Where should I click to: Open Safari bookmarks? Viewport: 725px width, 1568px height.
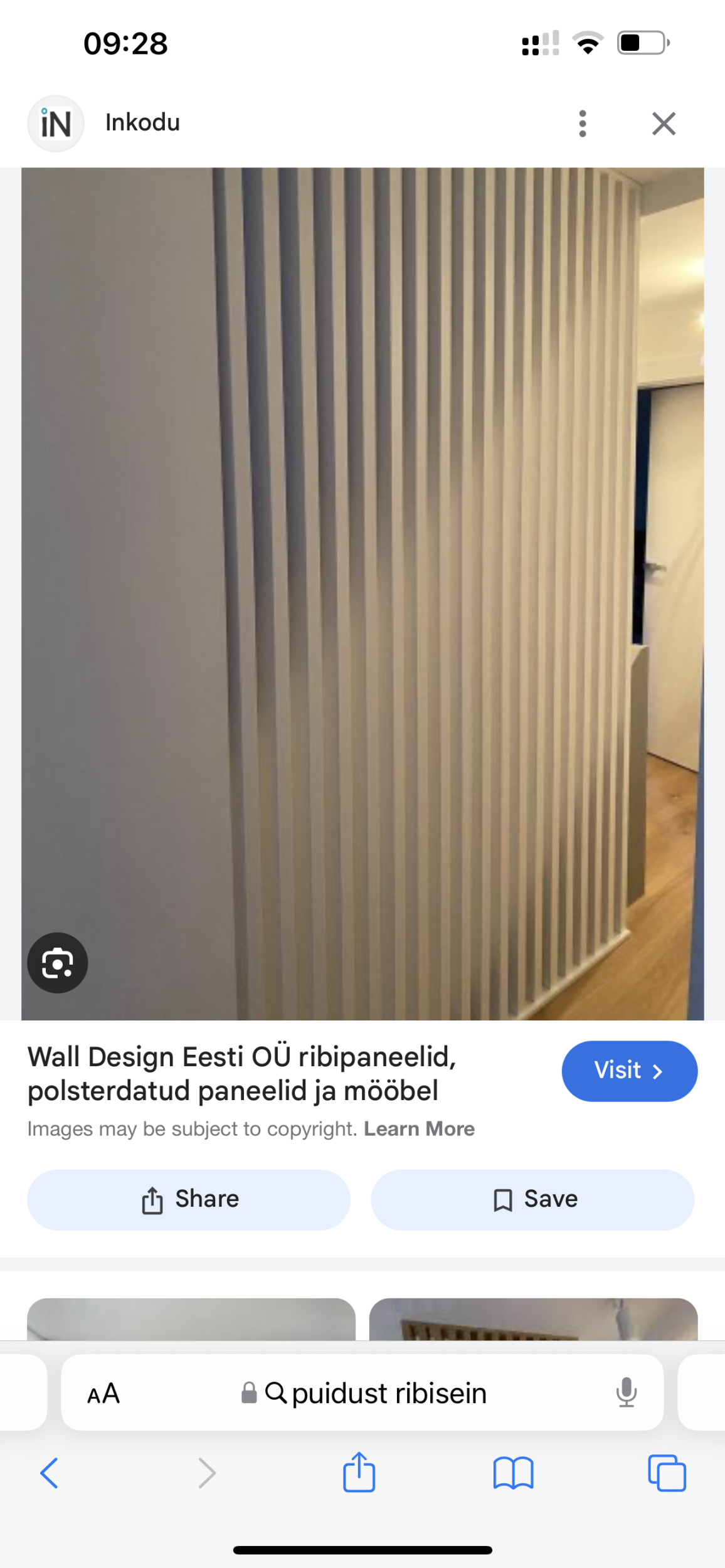513,1473
